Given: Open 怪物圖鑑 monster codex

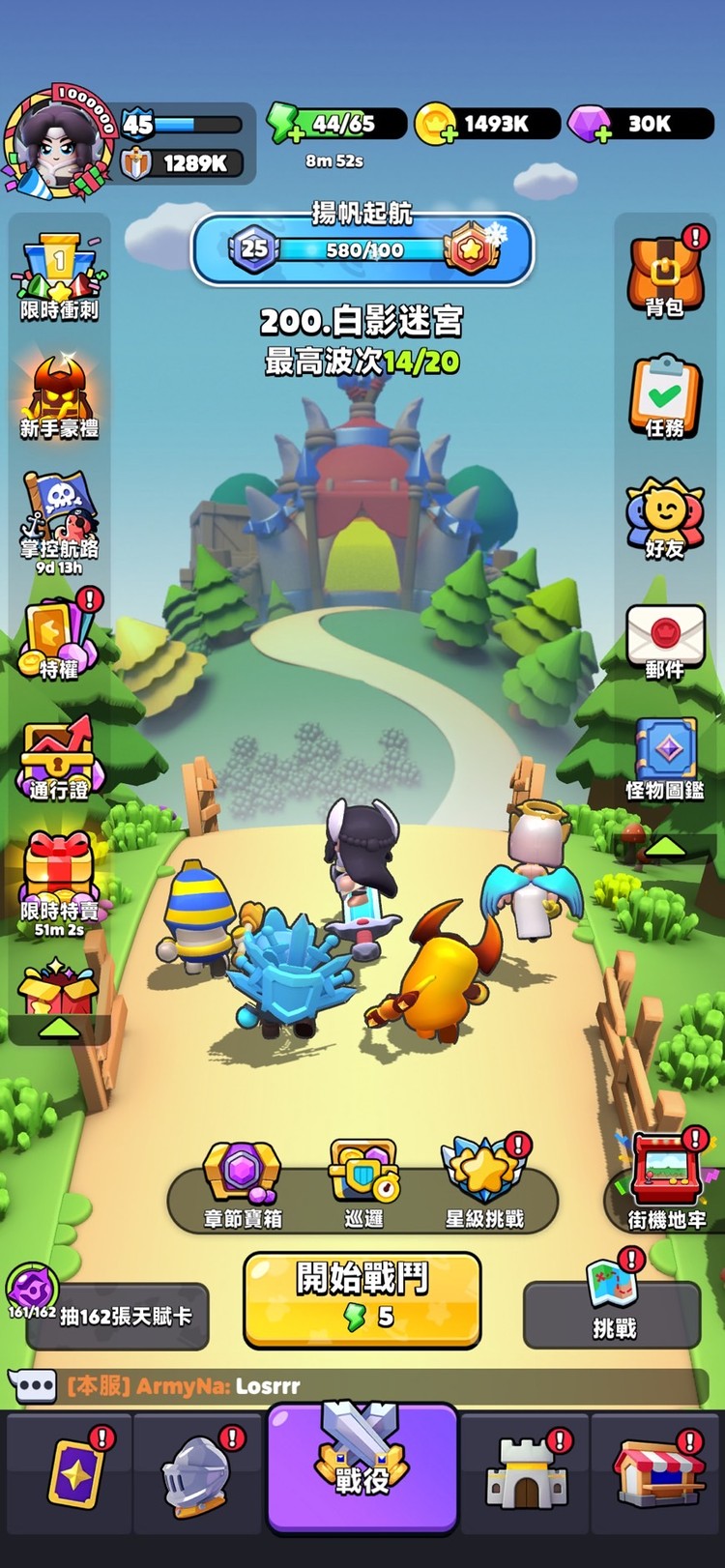Looking at the screenshot, I should (x=665, y=759).
